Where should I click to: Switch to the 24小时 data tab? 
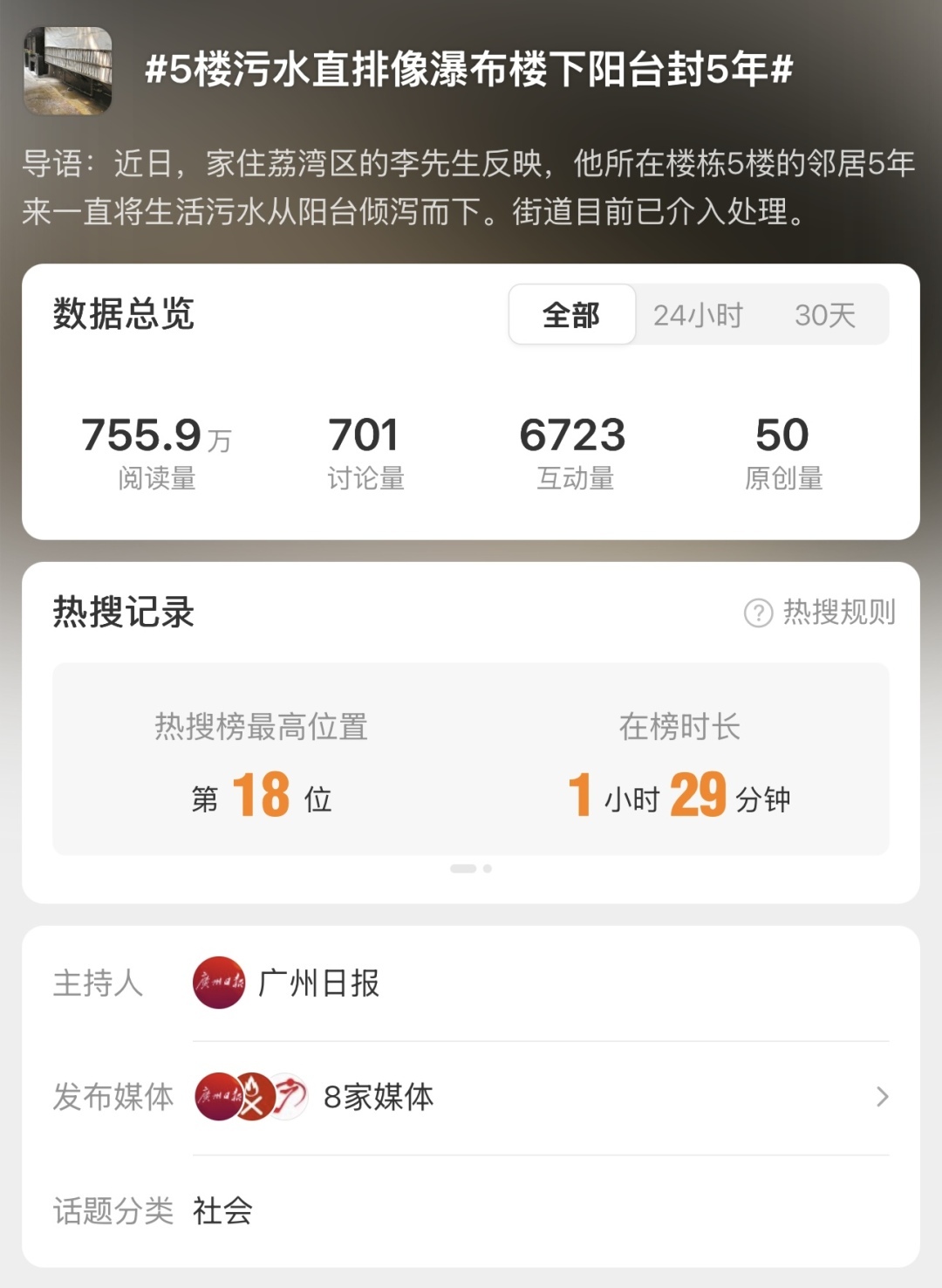click(x=698, y=314)
